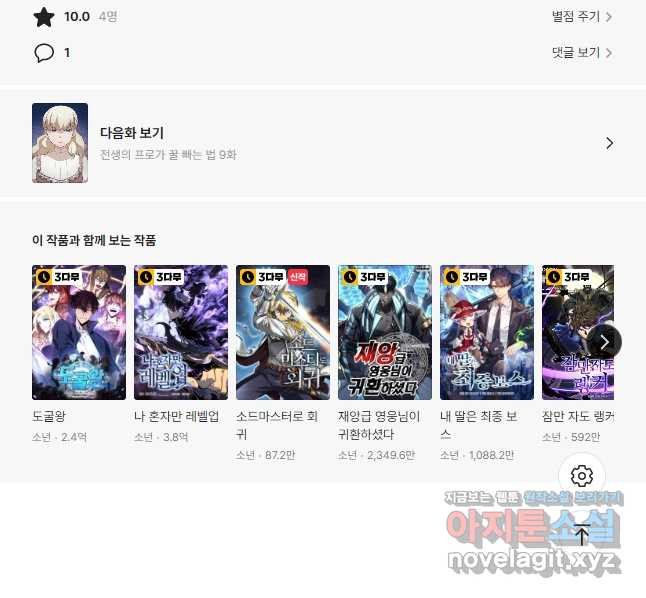This screenshot has width=646, height=598.
Task: Open the 내 딸은 최종 보스 card
Action: [487, 333]
